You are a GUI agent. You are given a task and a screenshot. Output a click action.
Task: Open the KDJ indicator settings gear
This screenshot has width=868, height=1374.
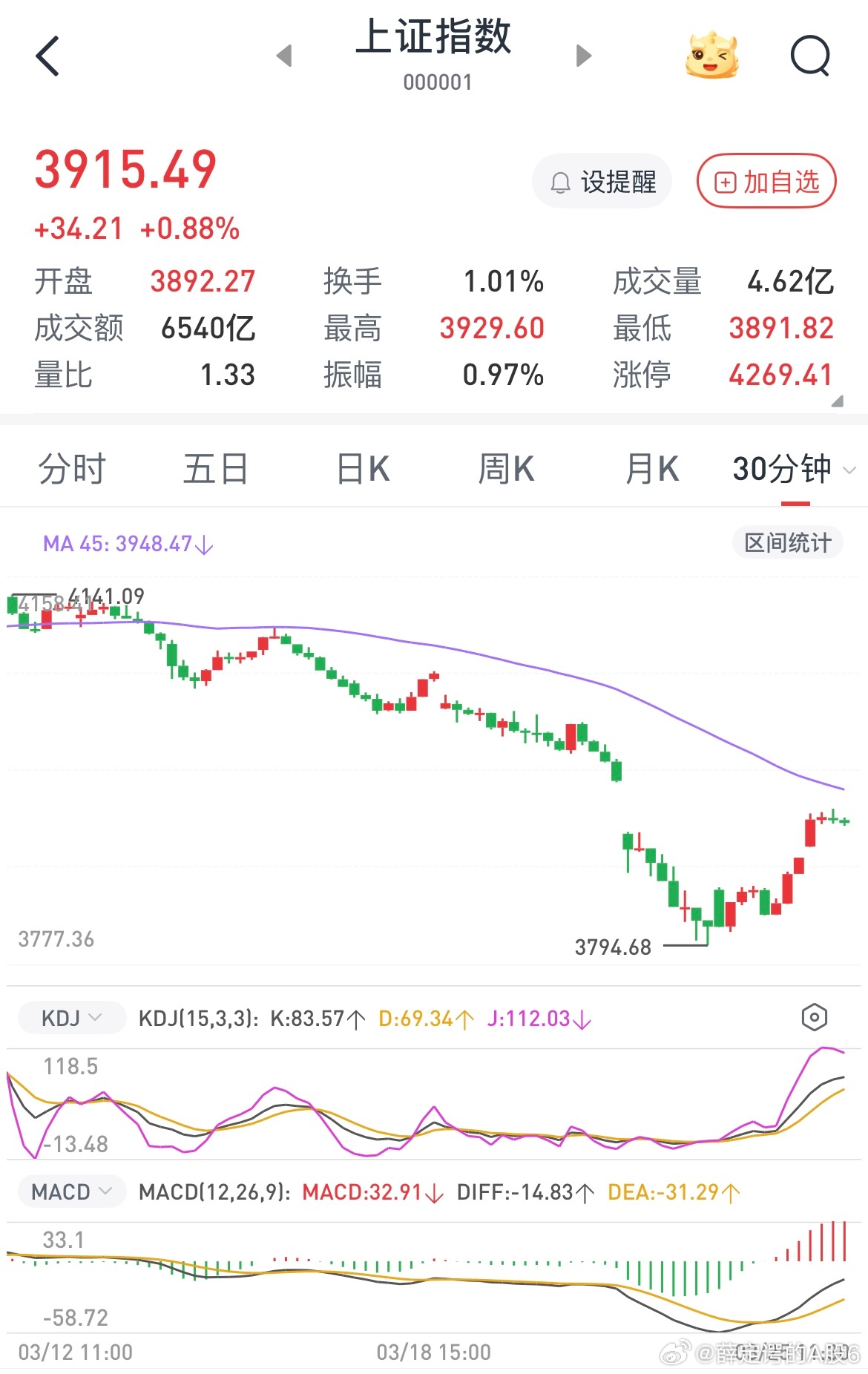pyautogui.click(x=815, y=1017)
